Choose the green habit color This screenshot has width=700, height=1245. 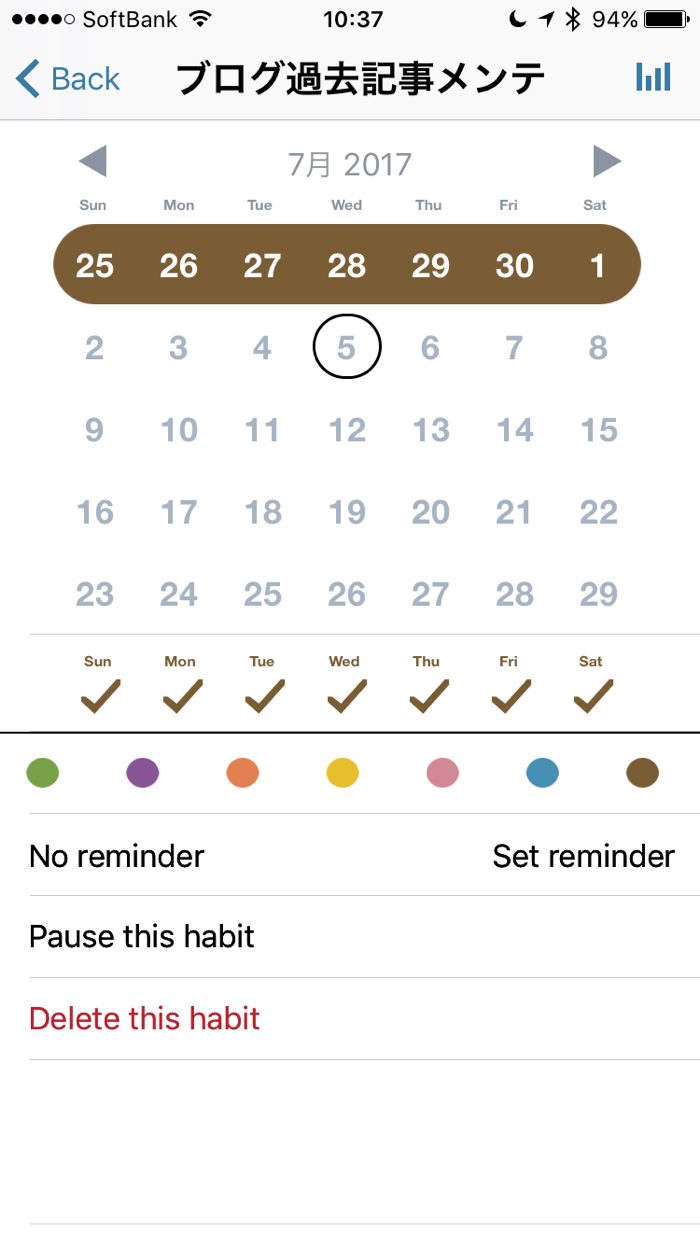[42, 773]
